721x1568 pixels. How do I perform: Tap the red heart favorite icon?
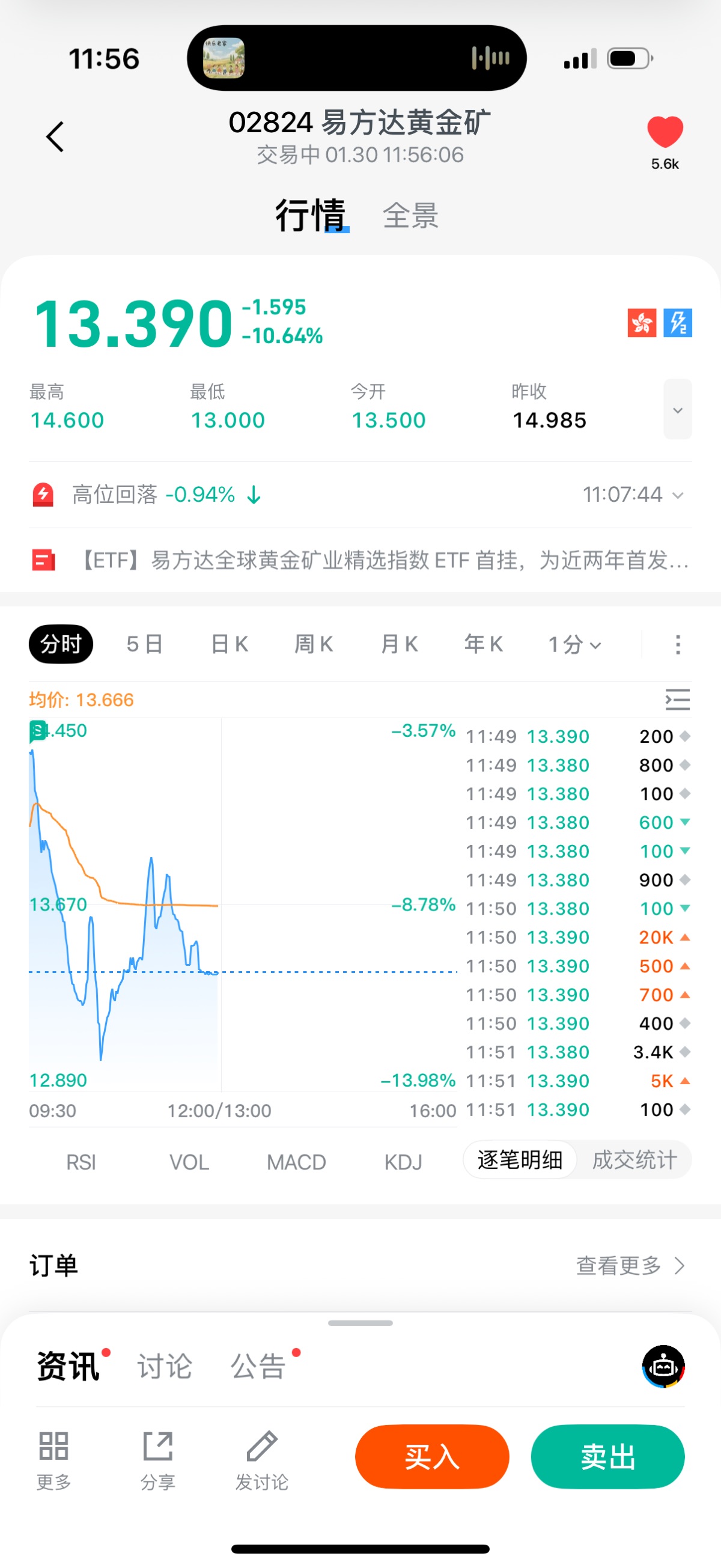pyautogui.click(x=665, y=132)
